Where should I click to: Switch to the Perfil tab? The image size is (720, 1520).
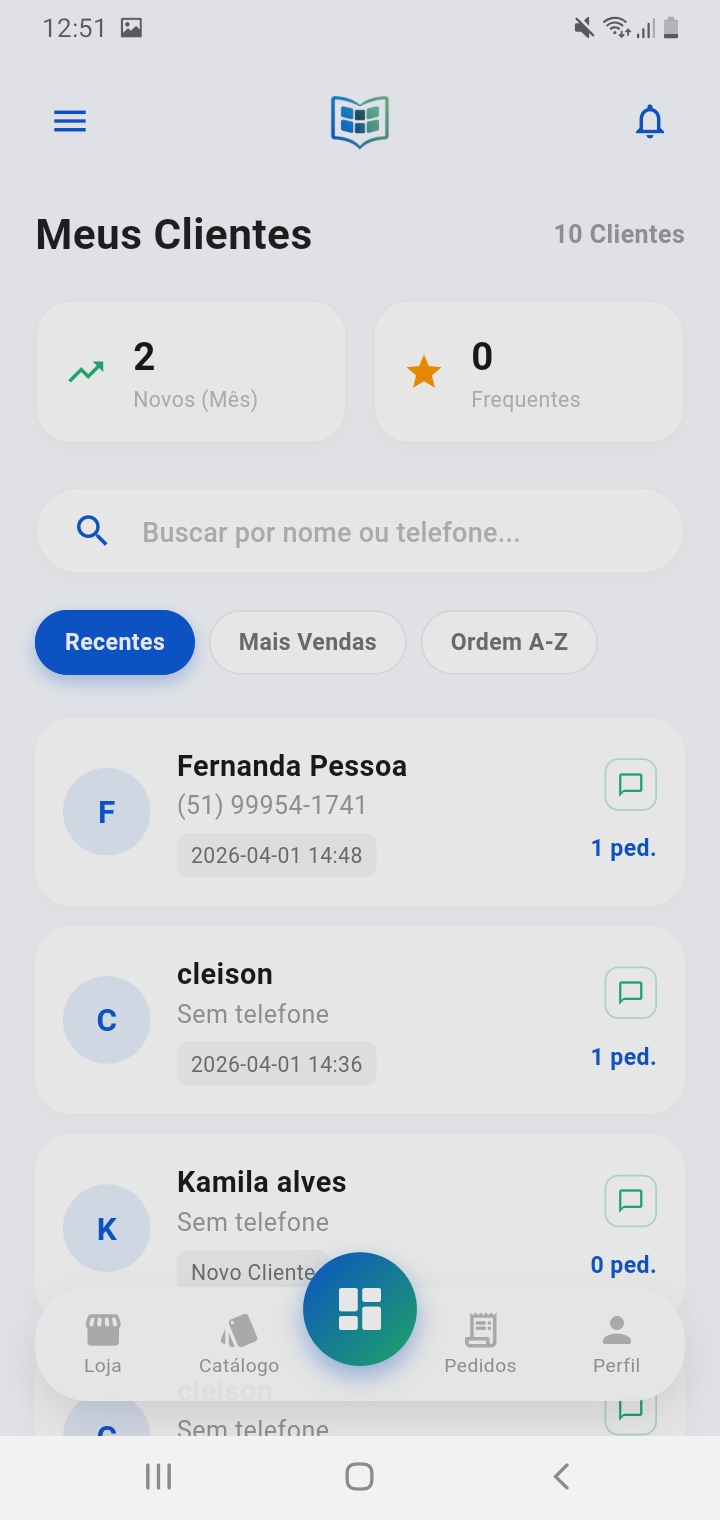pyautogui.click(x=616, y=1343)
